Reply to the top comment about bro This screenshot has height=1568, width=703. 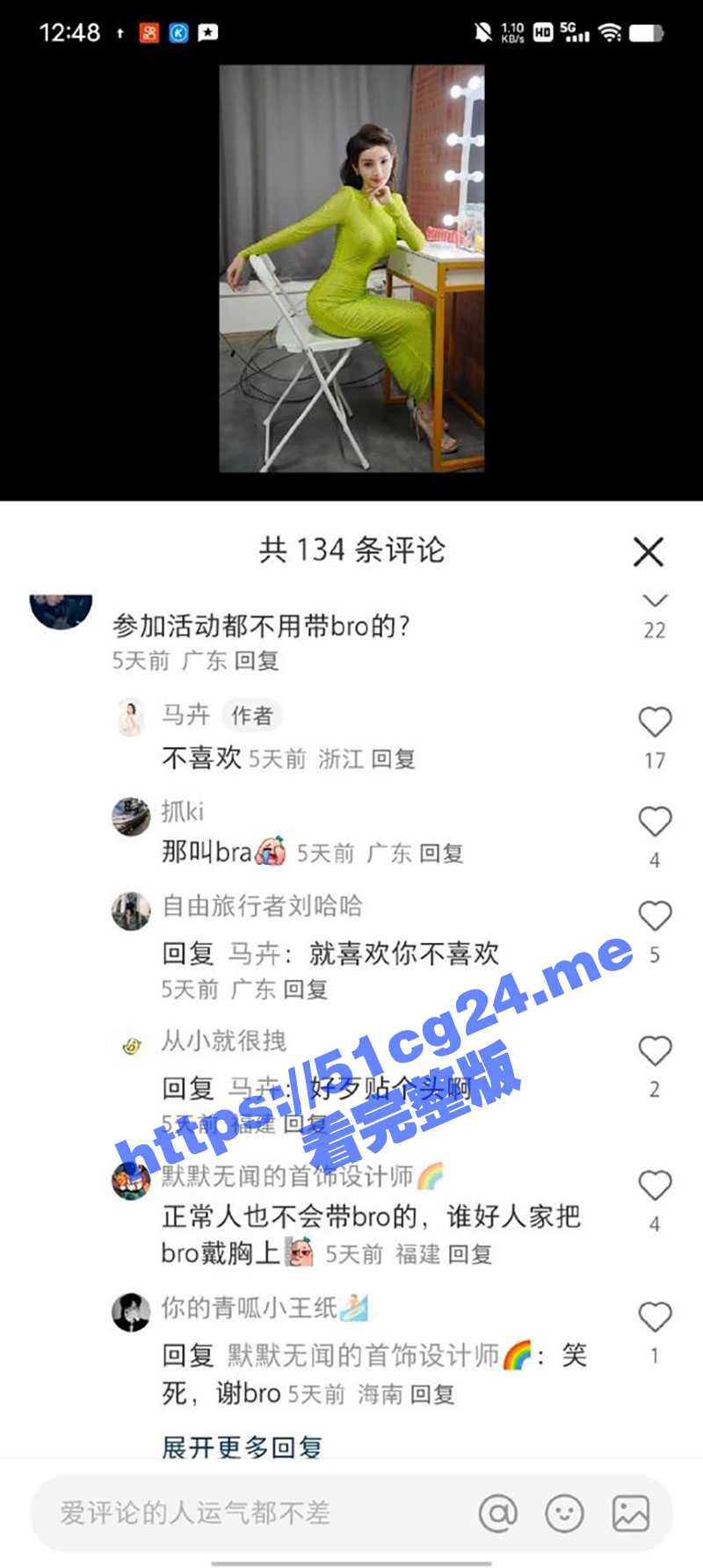[257, 661]
